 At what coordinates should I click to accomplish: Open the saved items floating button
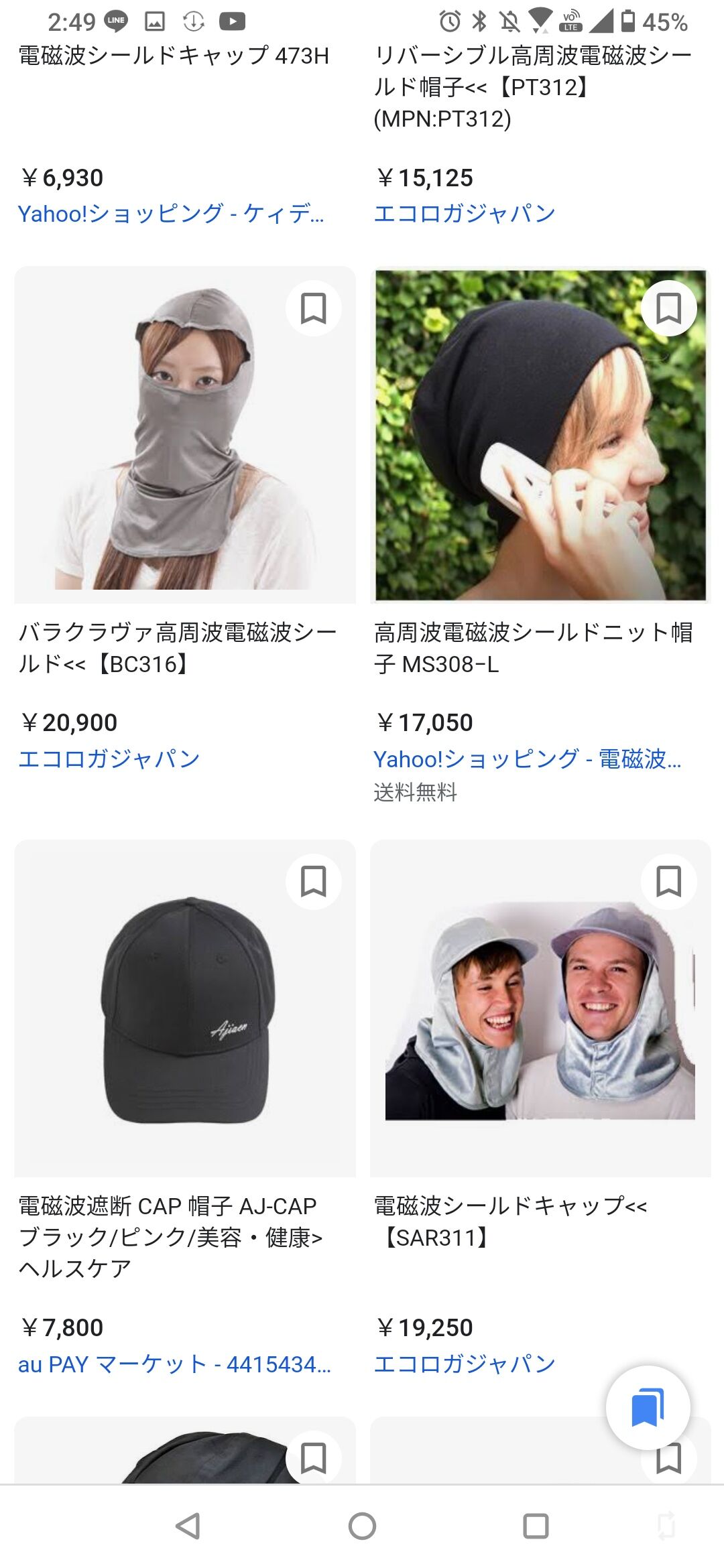click(x=648, y=1407)
